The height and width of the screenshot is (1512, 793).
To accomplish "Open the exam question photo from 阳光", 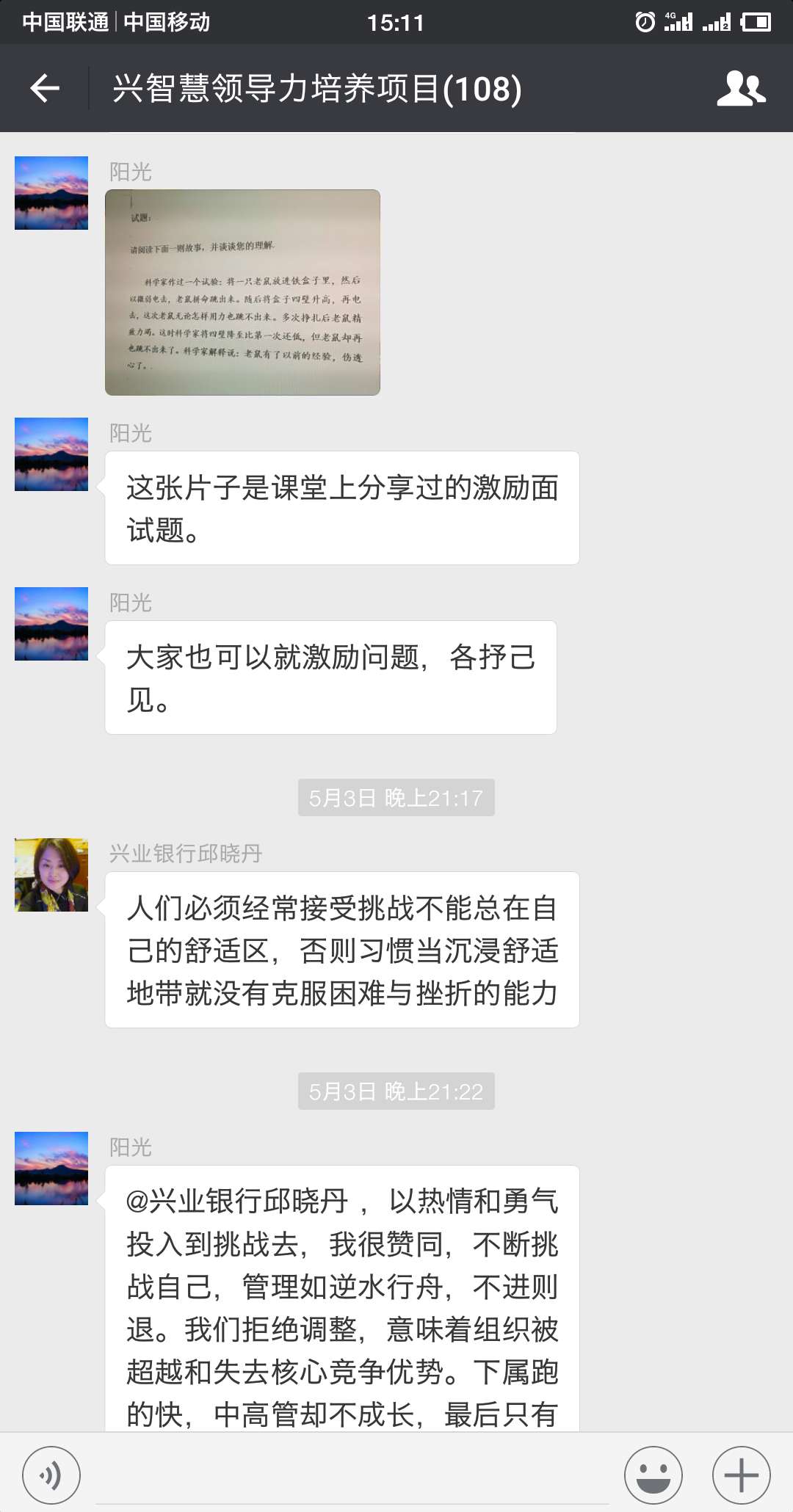I will 242,292.
